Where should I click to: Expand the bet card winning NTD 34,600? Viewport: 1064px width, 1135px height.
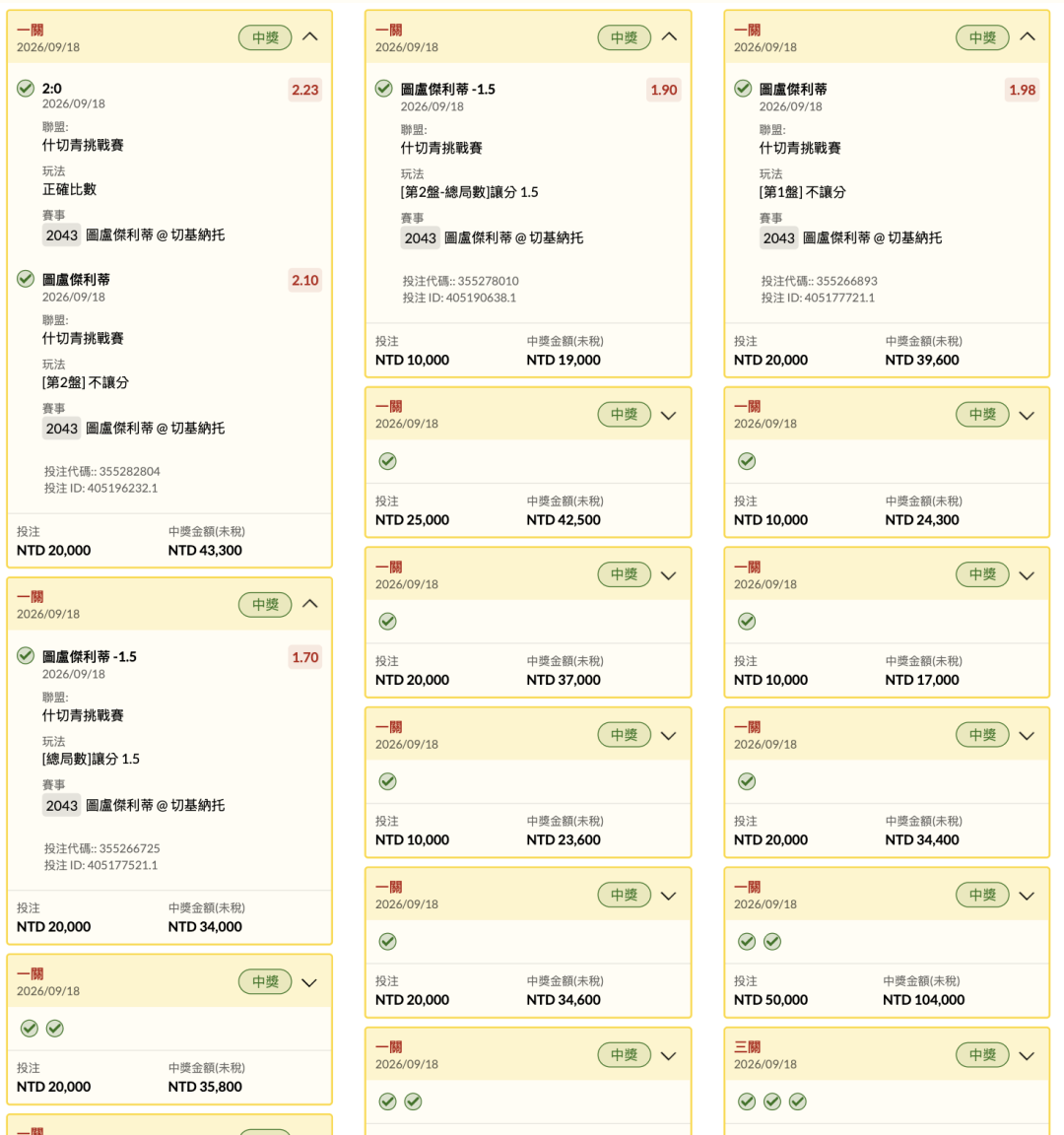point(669,896)
